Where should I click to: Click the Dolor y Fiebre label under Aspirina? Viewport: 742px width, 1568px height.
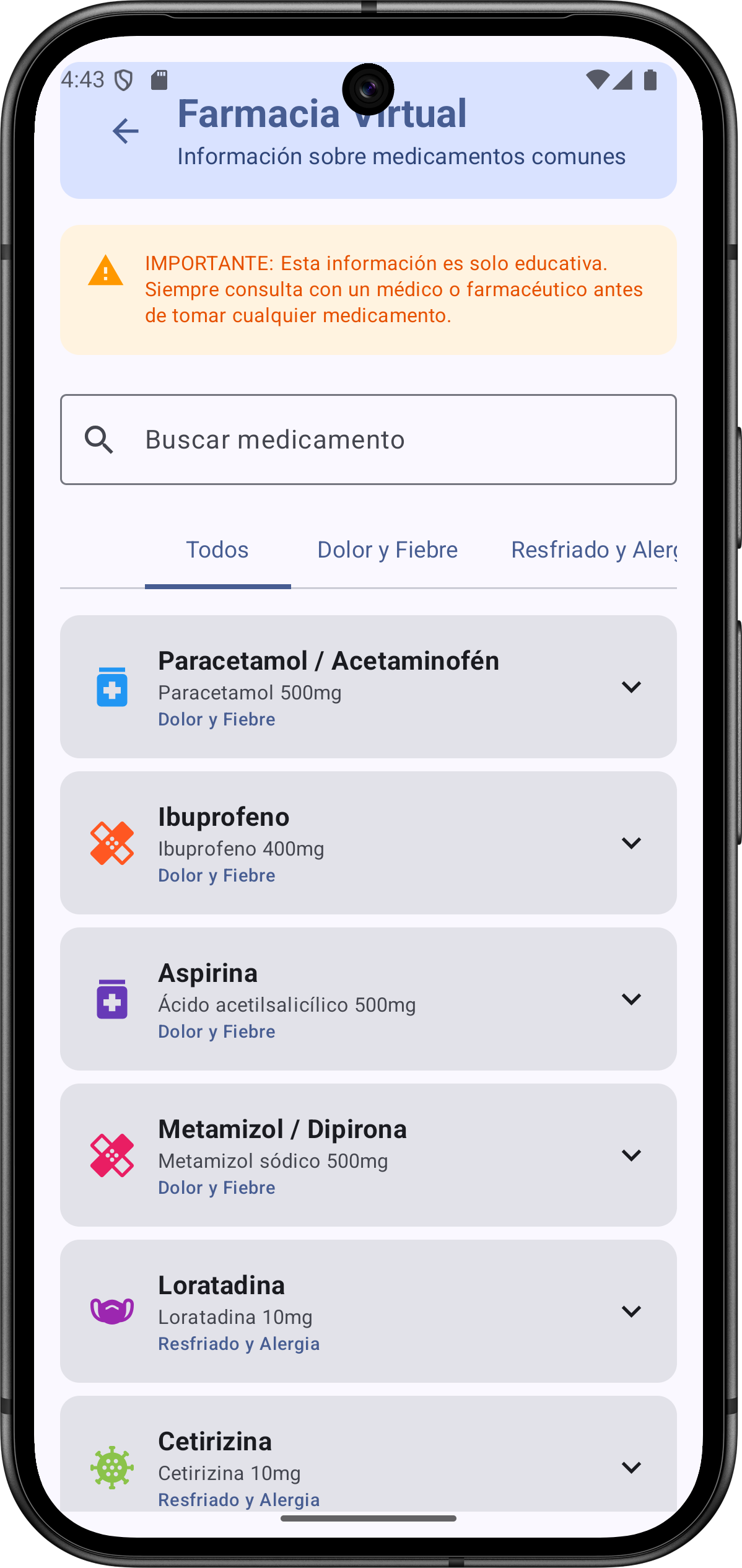216,1031
